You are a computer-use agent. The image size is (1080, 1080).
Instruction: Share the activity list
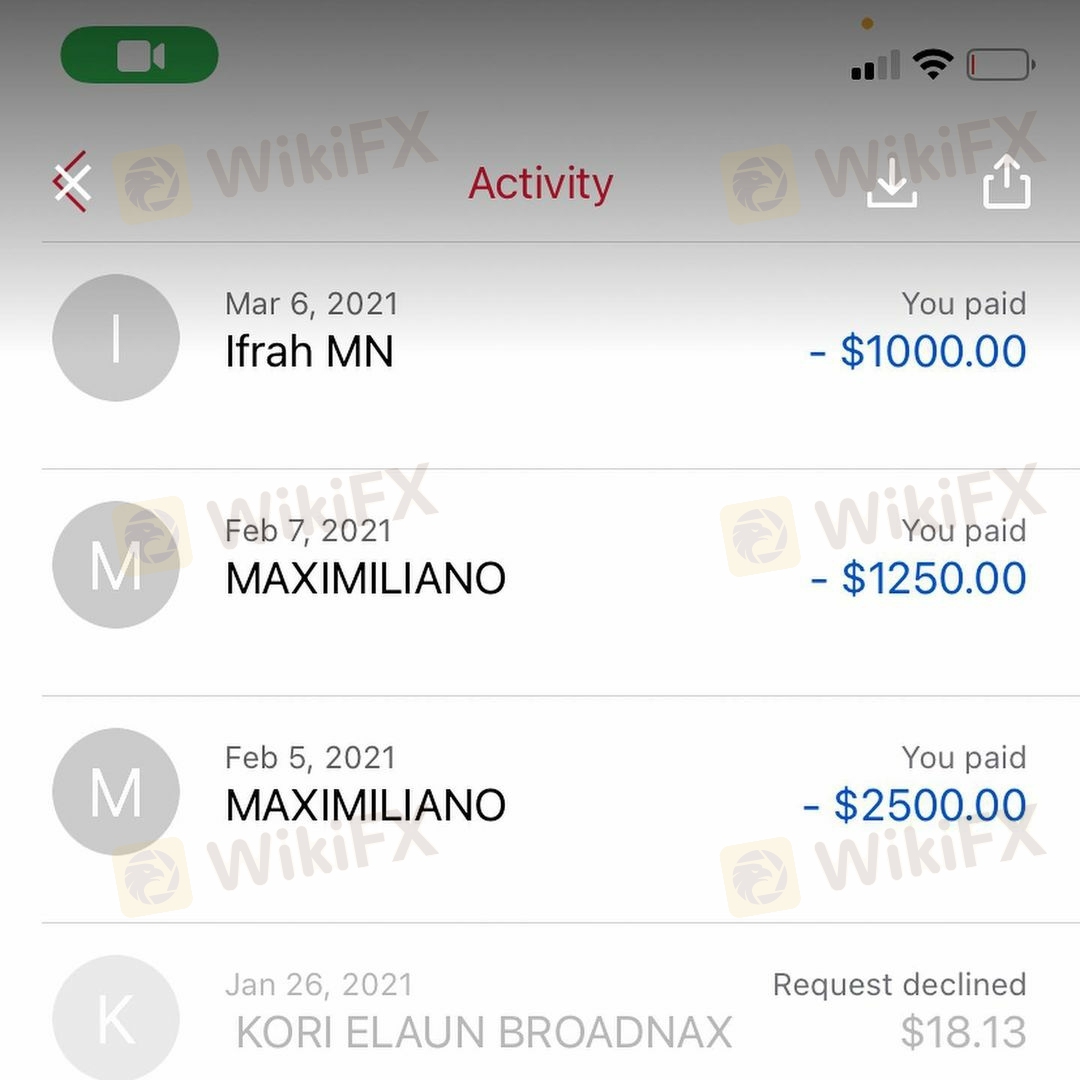[1006, 183]
